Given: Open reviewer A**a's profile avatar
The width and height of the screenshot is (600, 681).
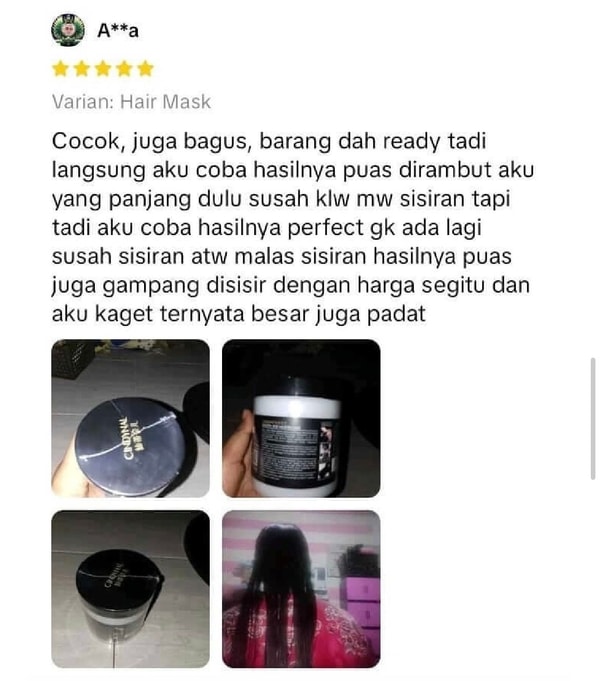Looking at the screenshot, I should [x=67, y=30].
